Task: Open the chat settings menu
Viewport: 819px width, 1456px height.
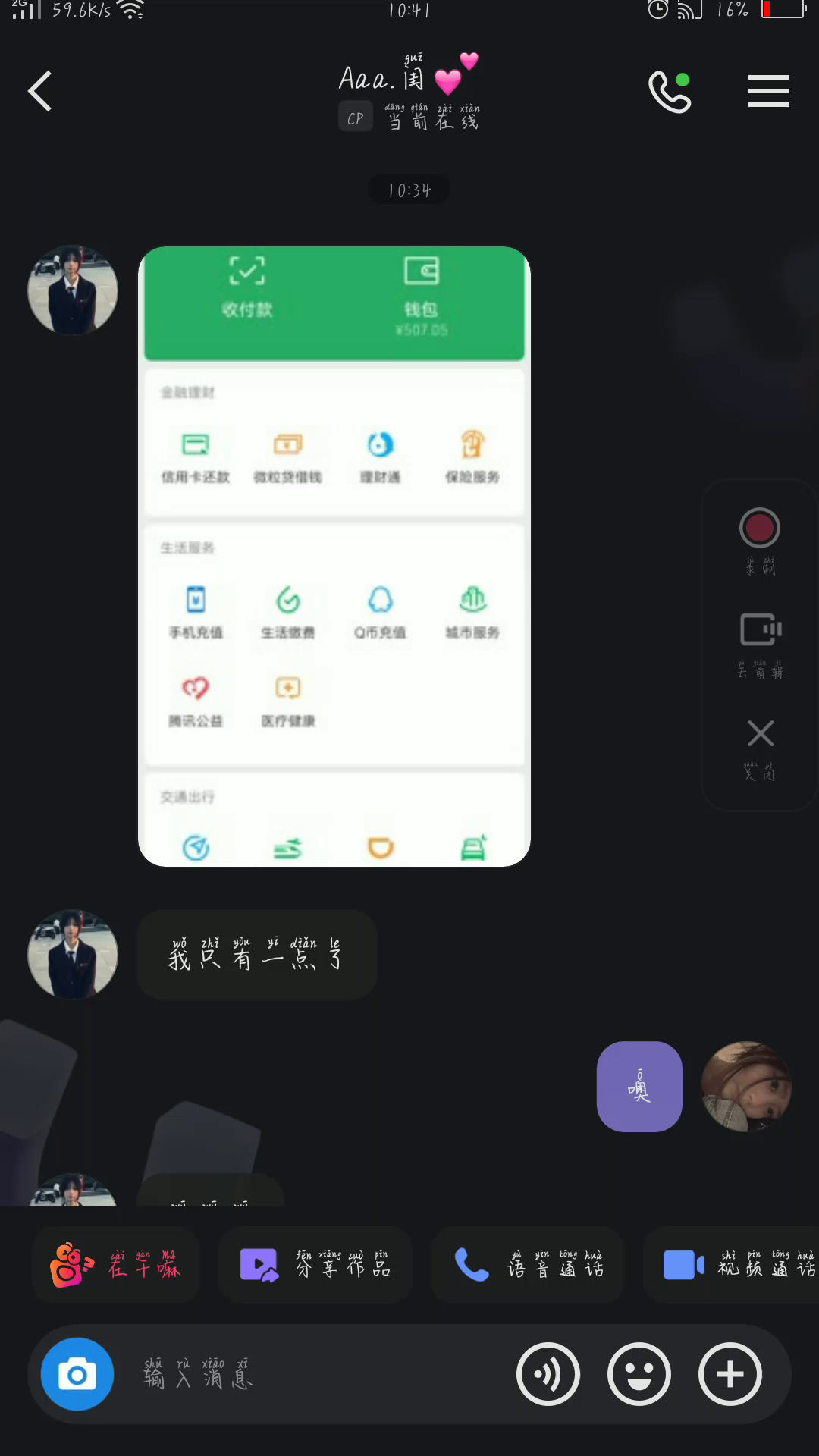Action: click(x=768, y=91)
